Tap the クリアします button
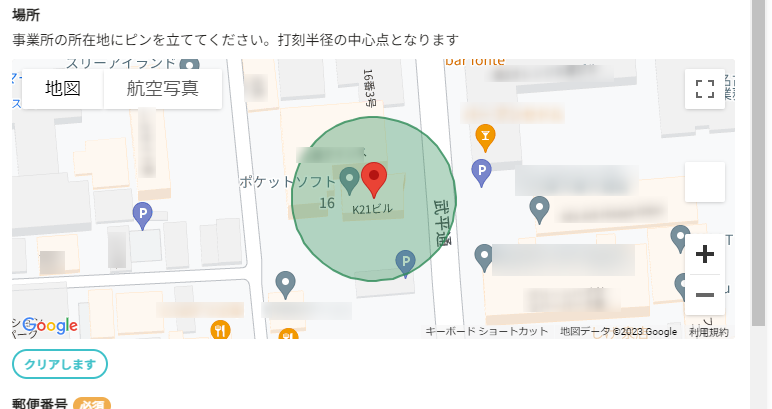This screenshot has height=409, width=772. point(59,365)
